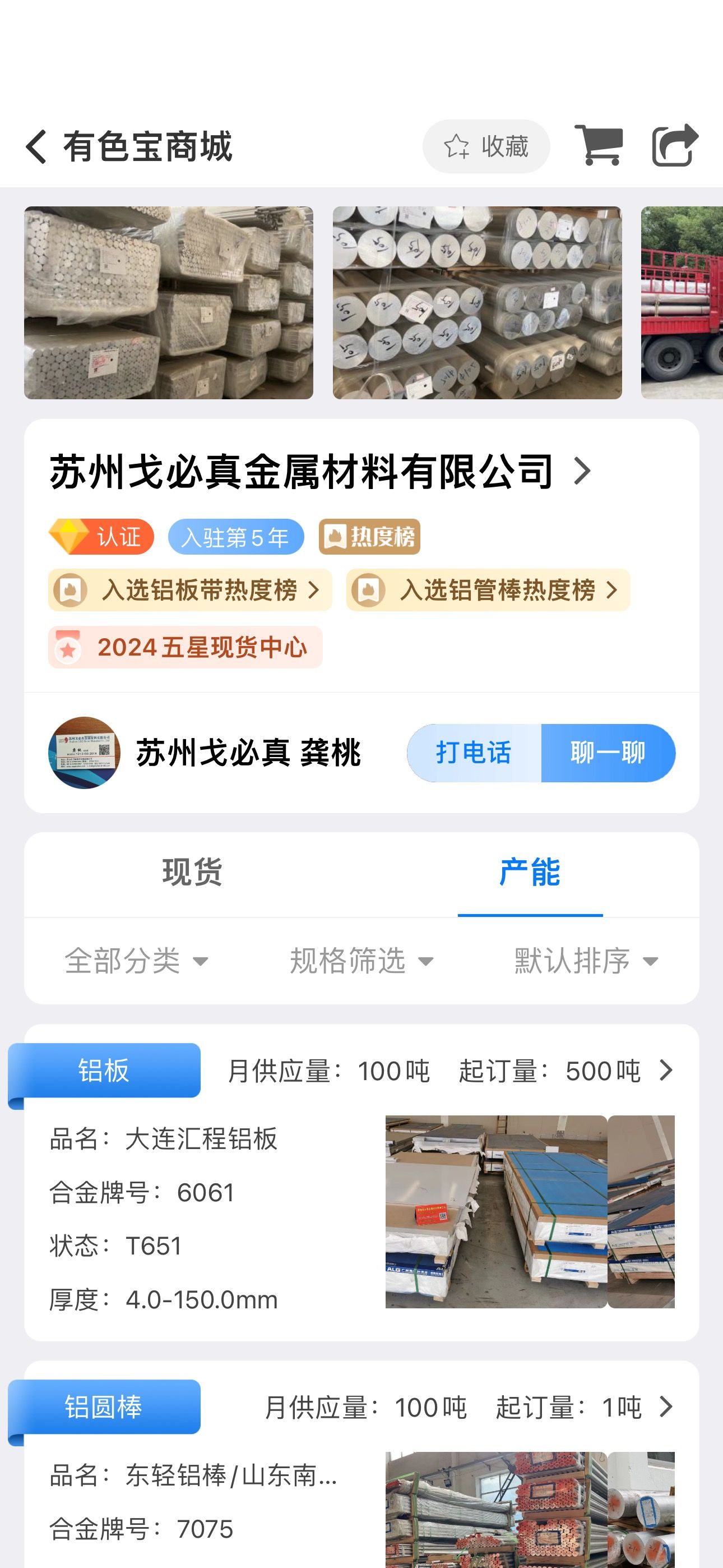Image resolution: width=723 pixels, height=1568 pixels.
Task: Expand the 规格筛选 filter
Action: [361, 961]
